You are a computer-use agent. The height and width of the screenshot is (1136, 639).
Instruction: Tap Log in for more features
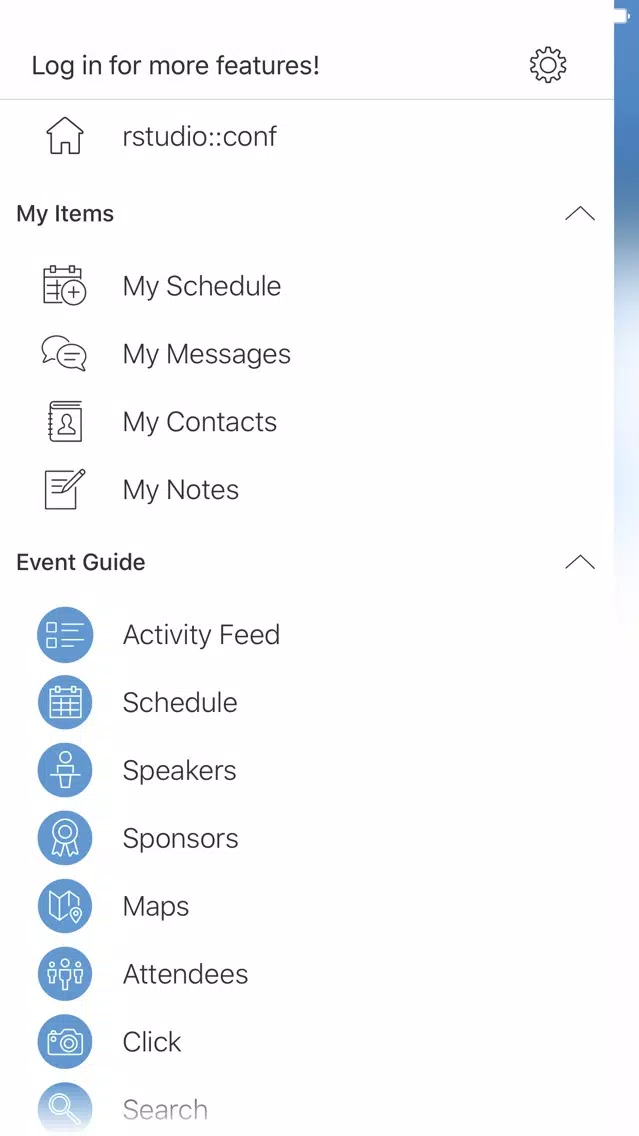175,66
